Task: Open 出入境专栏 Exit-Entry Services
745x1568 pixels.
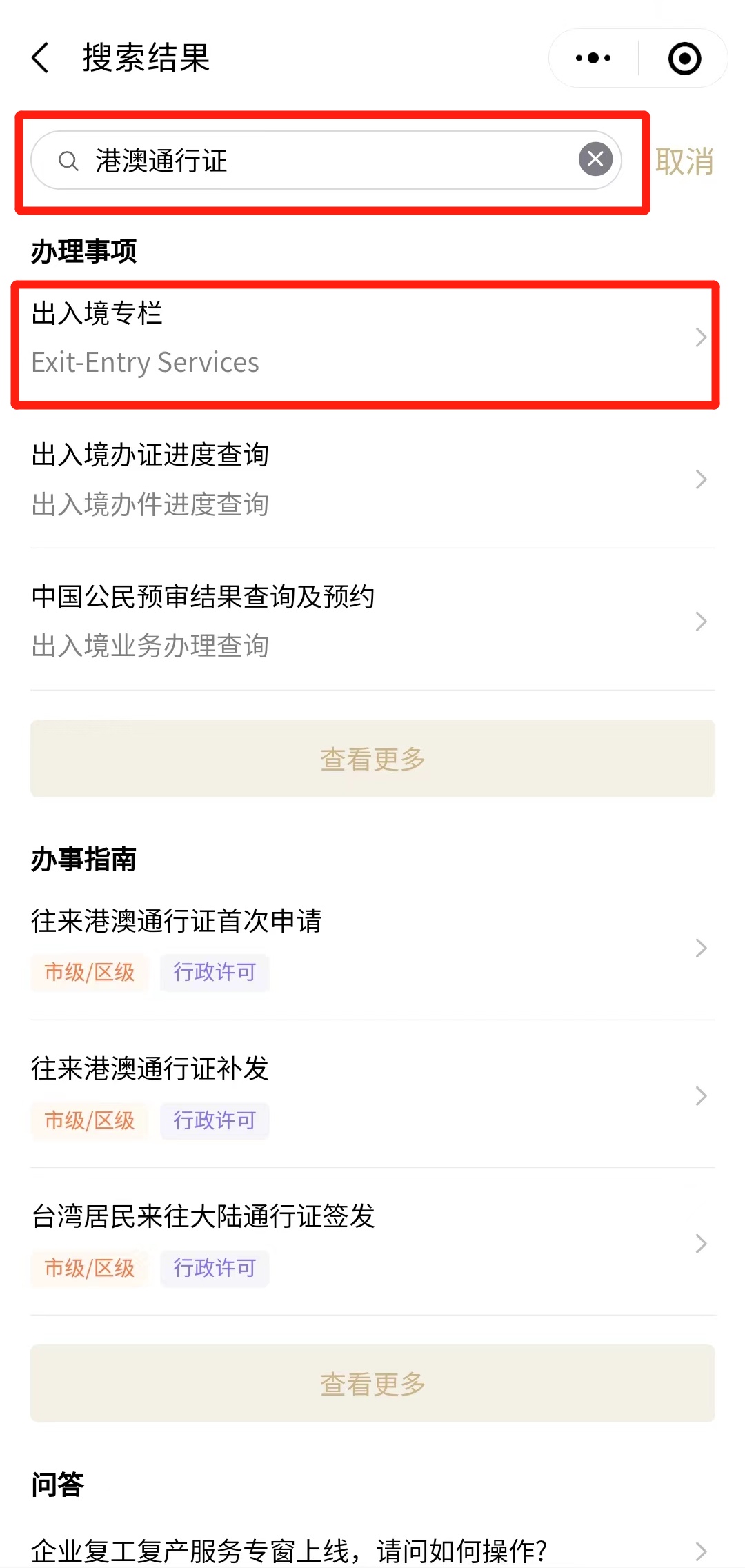Action: tap(366, 338)
